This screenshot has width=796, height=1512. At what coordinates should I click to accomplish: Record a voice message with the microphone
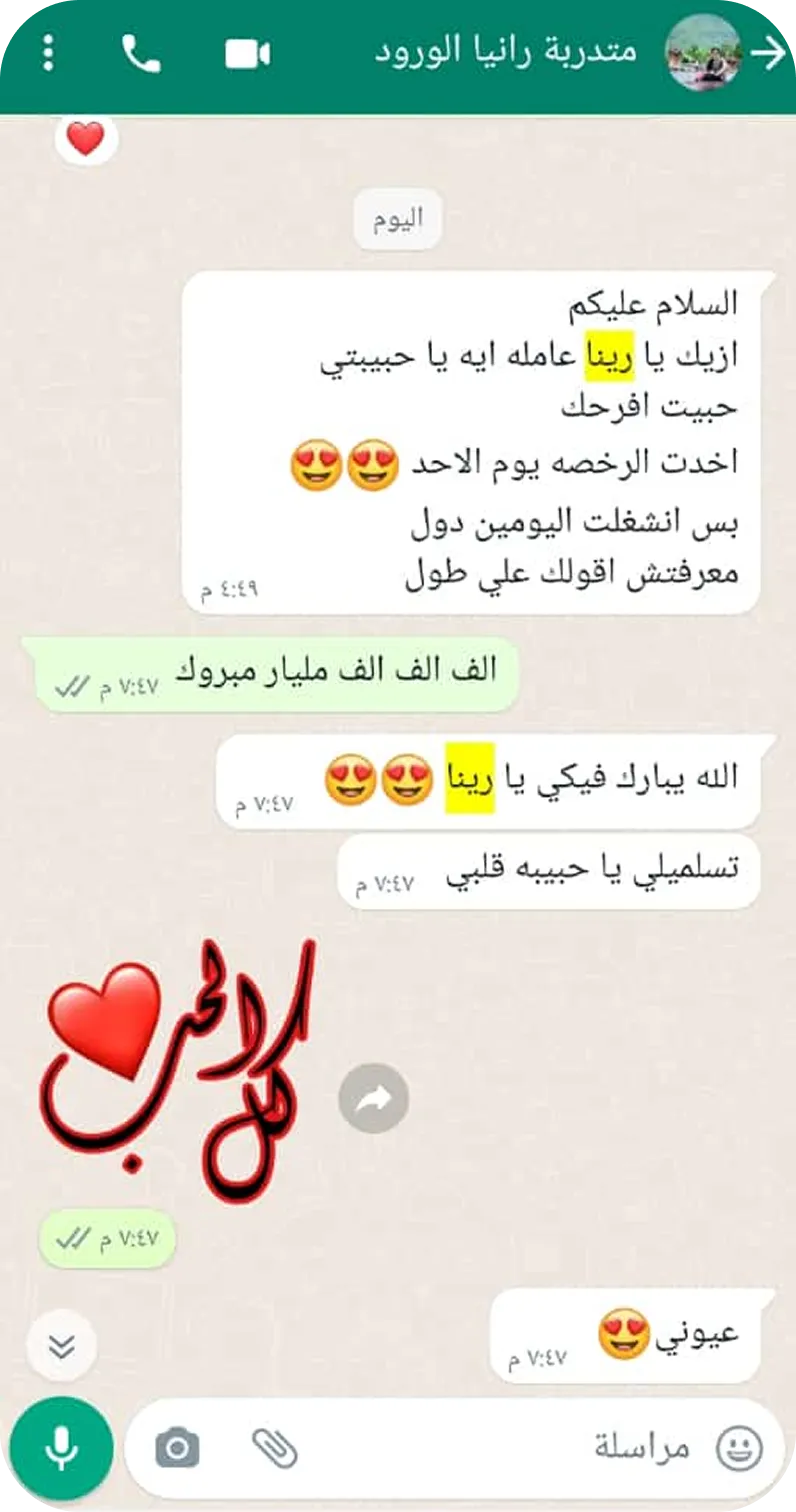[x=62, y=1446]
